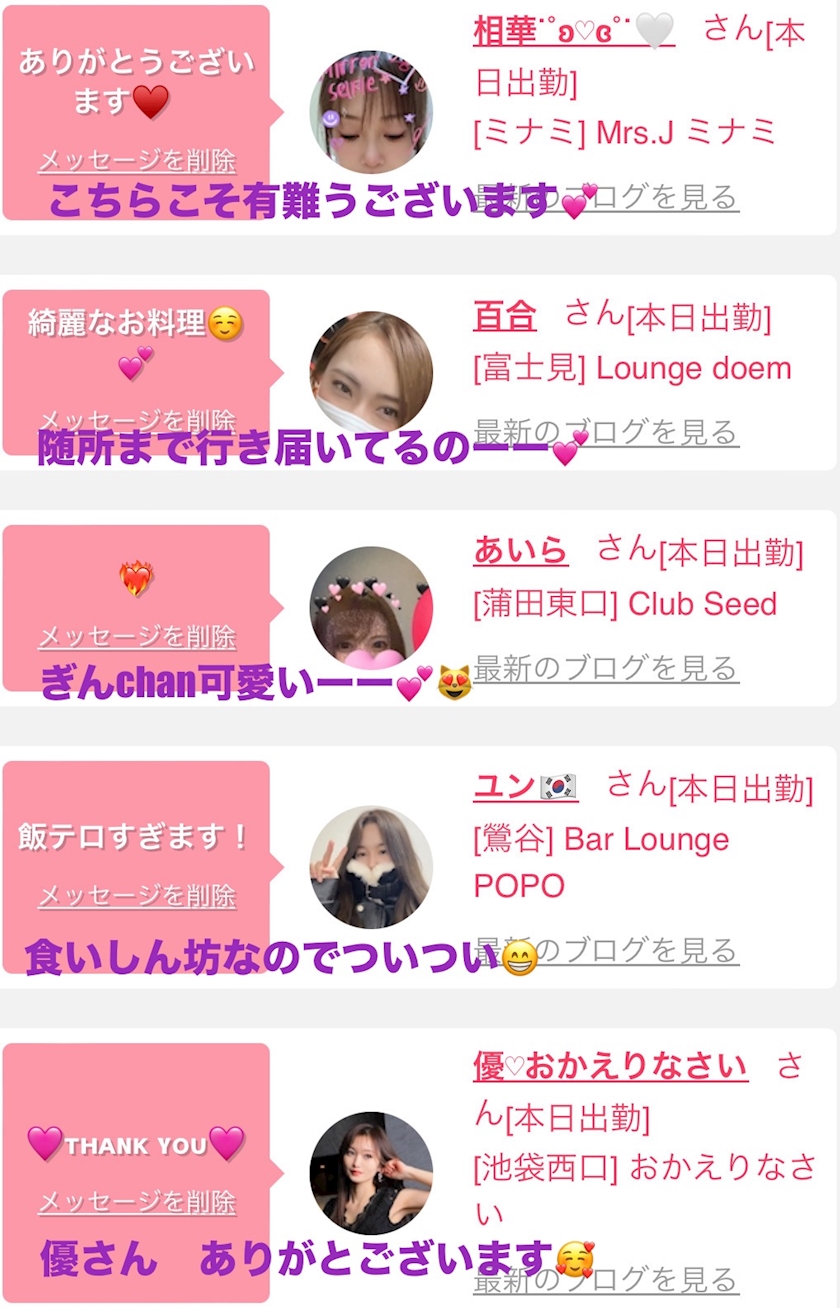Delete the 飯テロすぎます！ message

pyautogui.click(x=137, y=896)
